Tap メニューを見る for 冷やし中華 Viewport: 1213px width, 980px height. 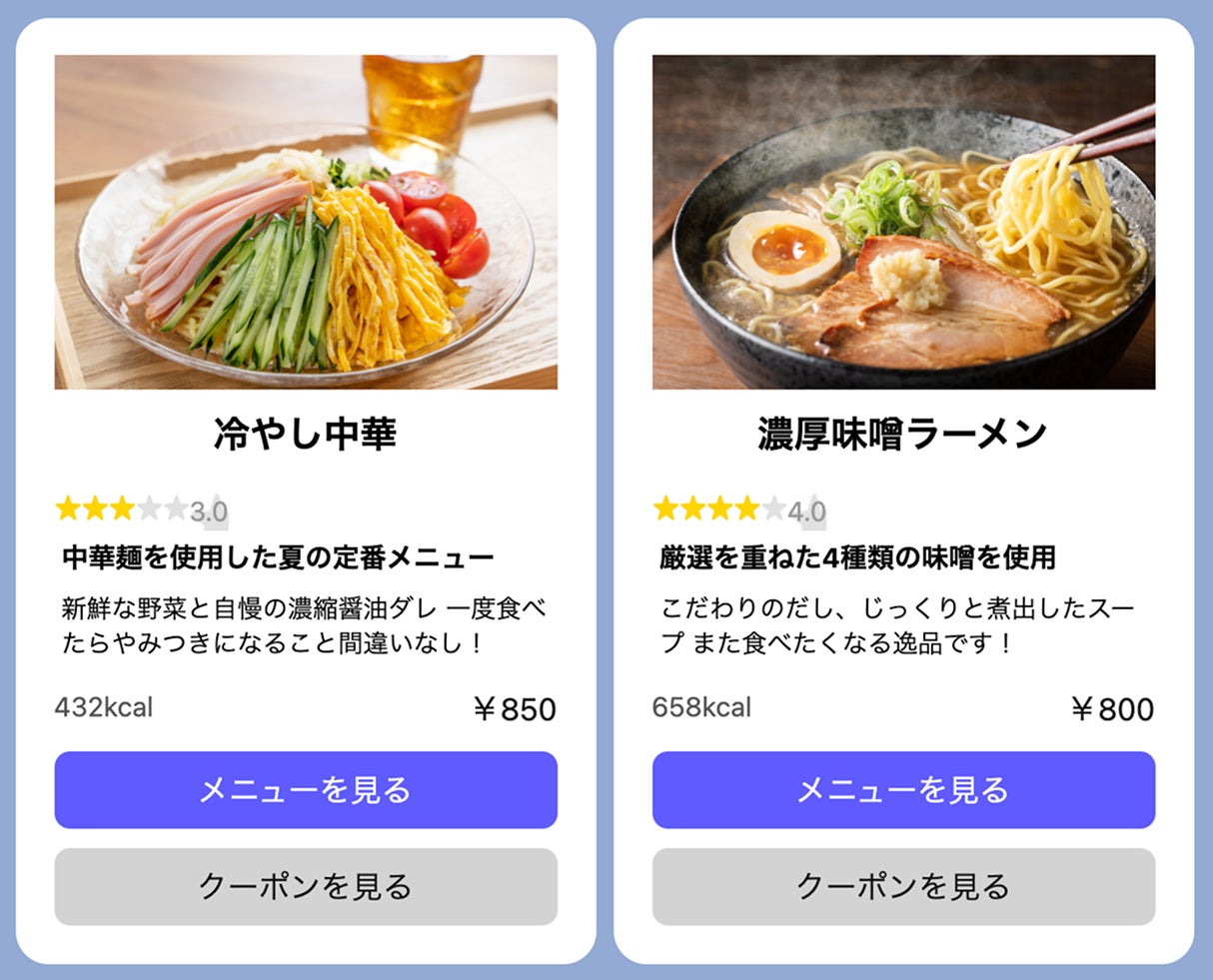pyautogui.click(x=305, y=790)
